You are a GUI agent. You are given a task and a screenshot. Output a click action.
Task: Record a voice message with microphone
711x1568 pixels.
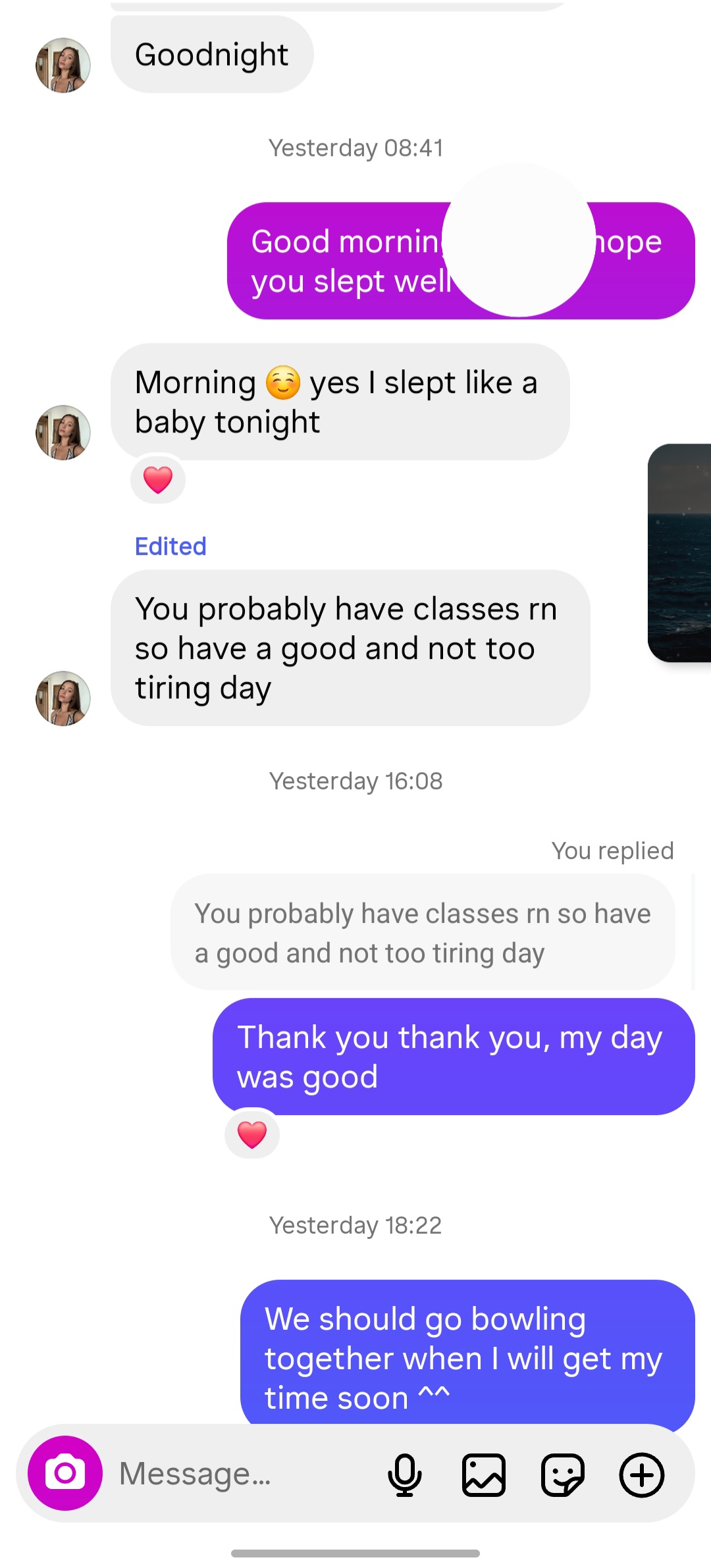tap(404, 1475)
